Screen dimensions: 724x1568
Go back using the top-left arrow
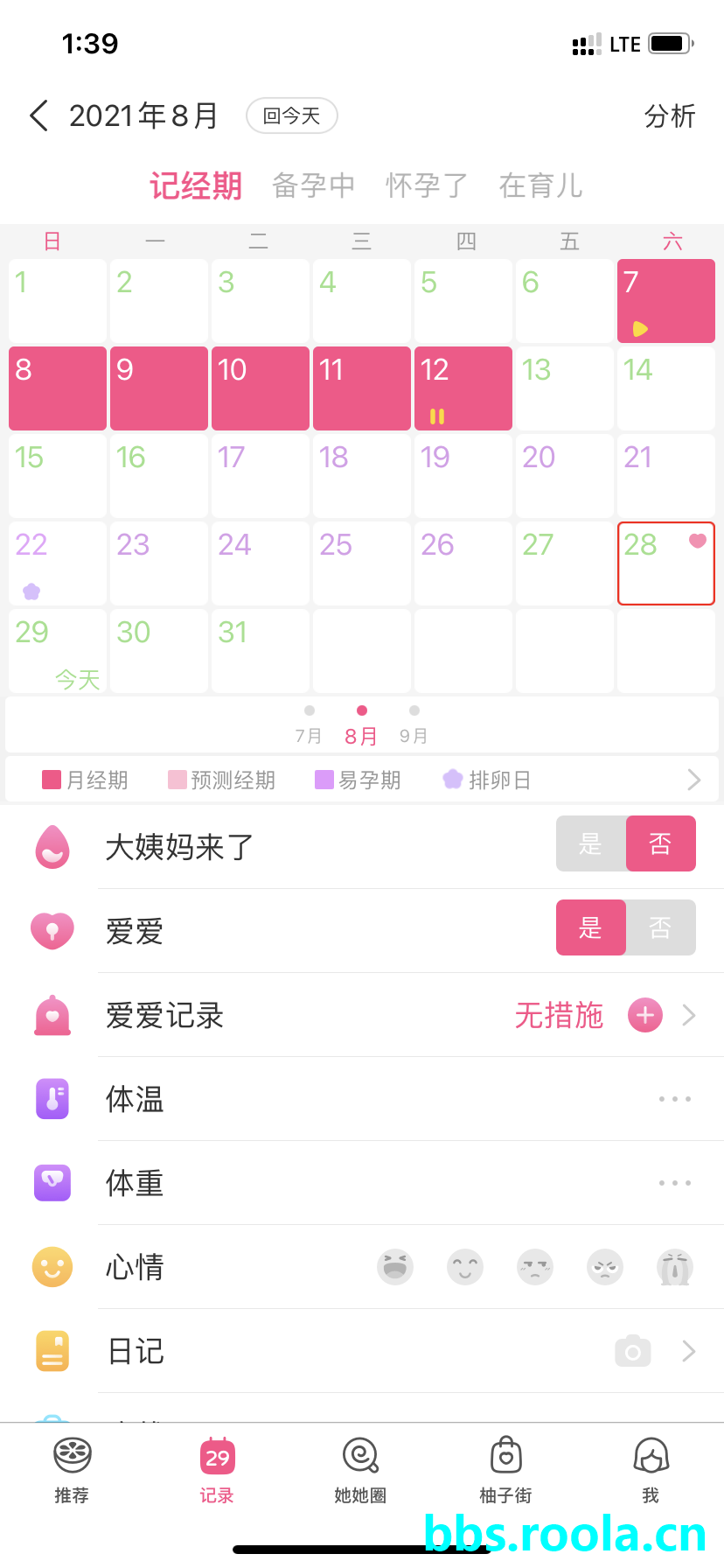tap(38, 115)
